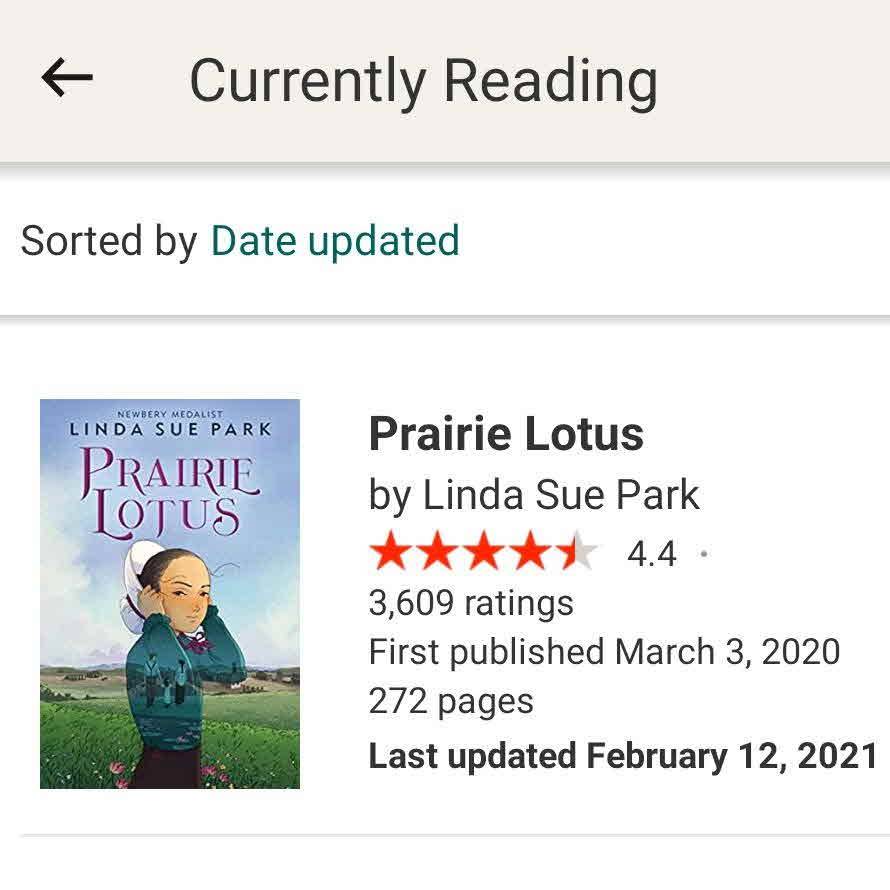Viewport: 890px width, 890px height.
Task: Open Prairie Lotus book title
Action: tap(506, 434)
